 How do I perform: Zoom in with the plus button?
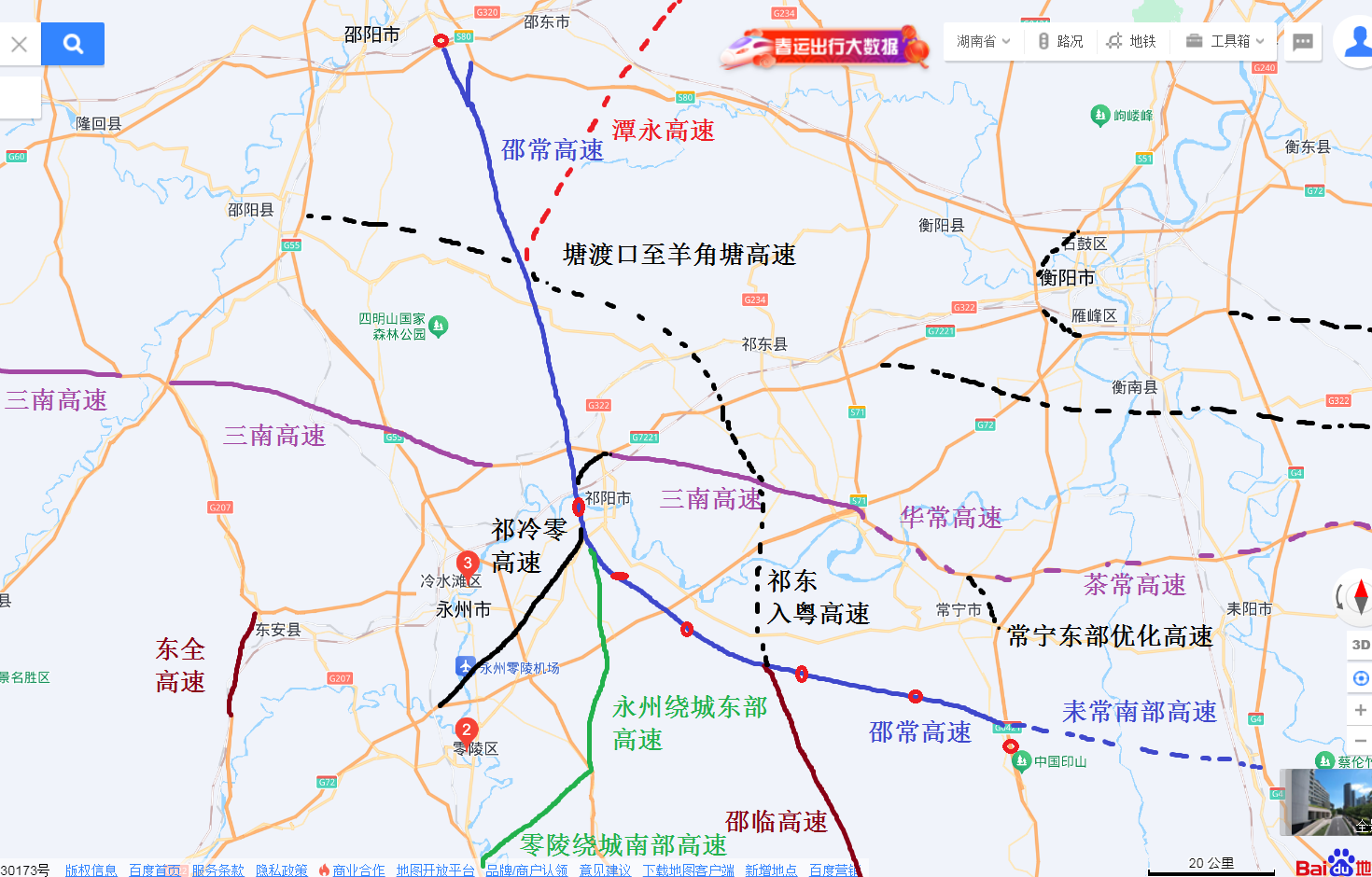(x=1360, y=710)
